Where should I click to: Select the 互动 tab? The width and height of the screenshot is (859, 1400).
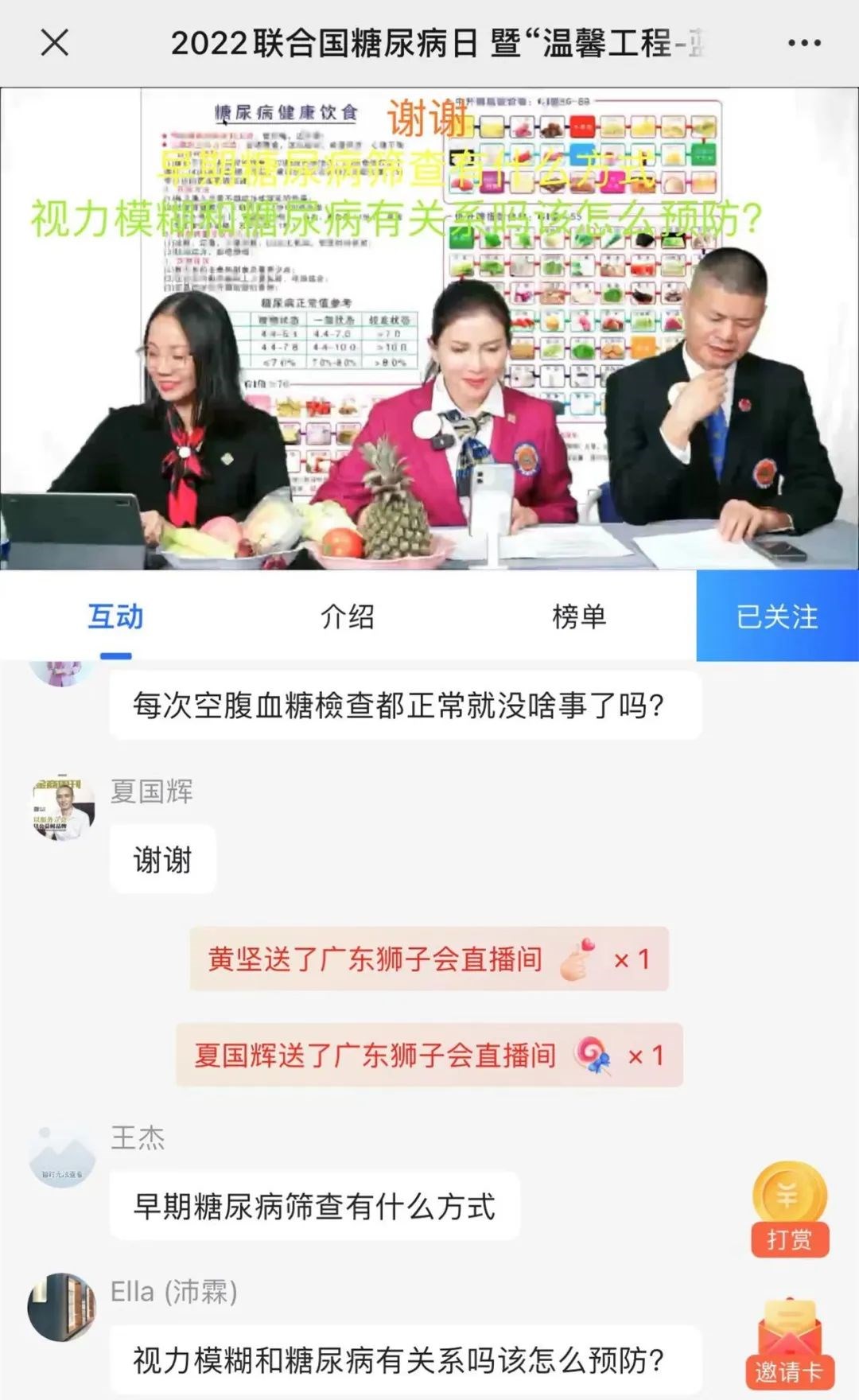[x=116, y=616]
